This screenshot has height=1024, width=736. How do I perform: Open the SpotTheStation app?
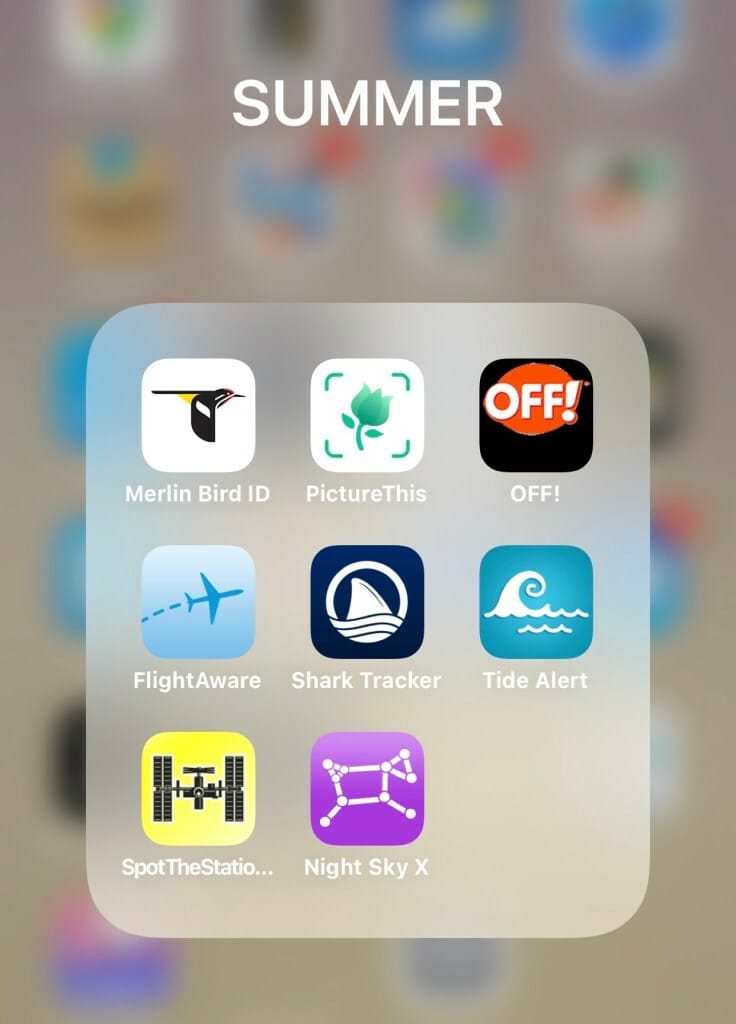(x=198, y=789)
